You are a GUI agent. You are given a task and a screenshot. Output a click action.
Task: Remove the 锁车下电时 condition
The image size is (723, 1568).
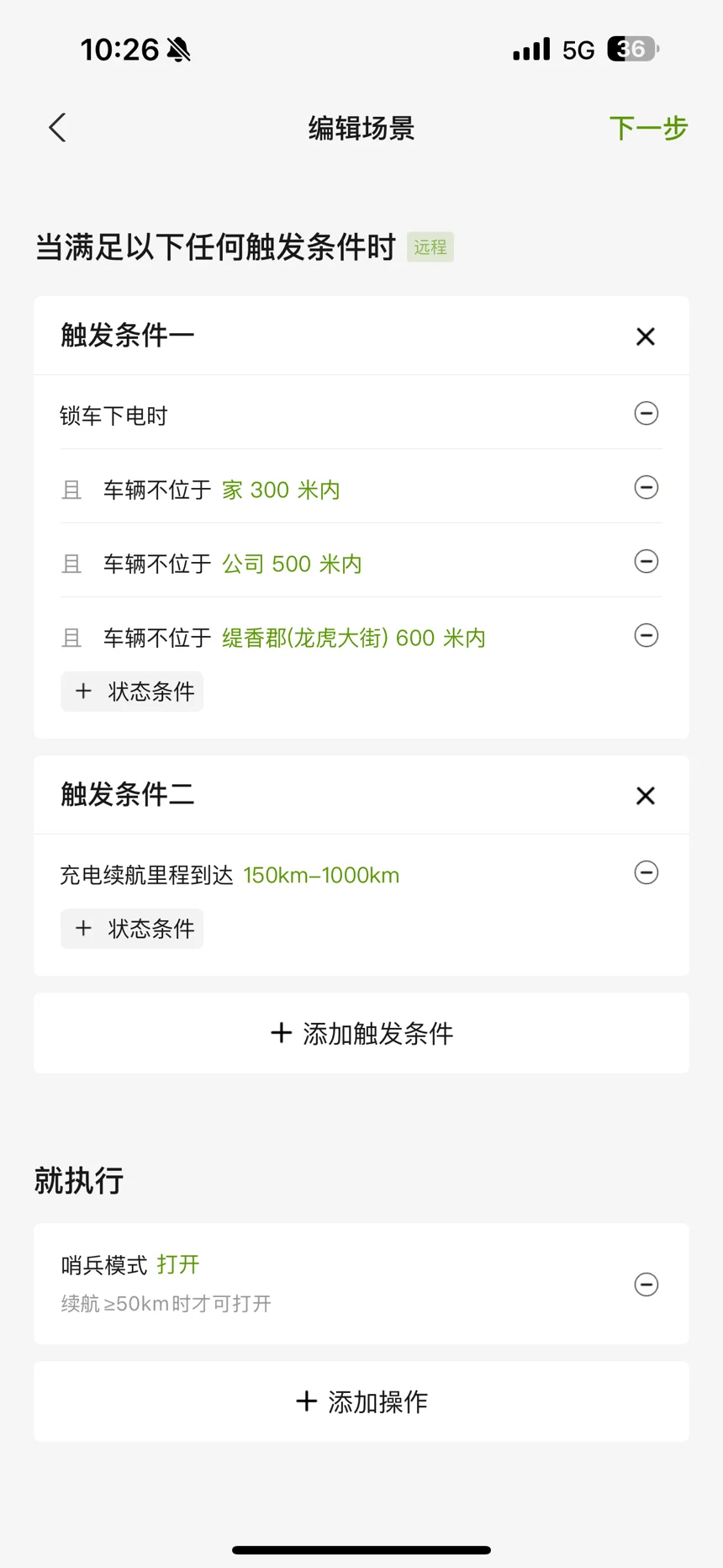coord(646,414)
